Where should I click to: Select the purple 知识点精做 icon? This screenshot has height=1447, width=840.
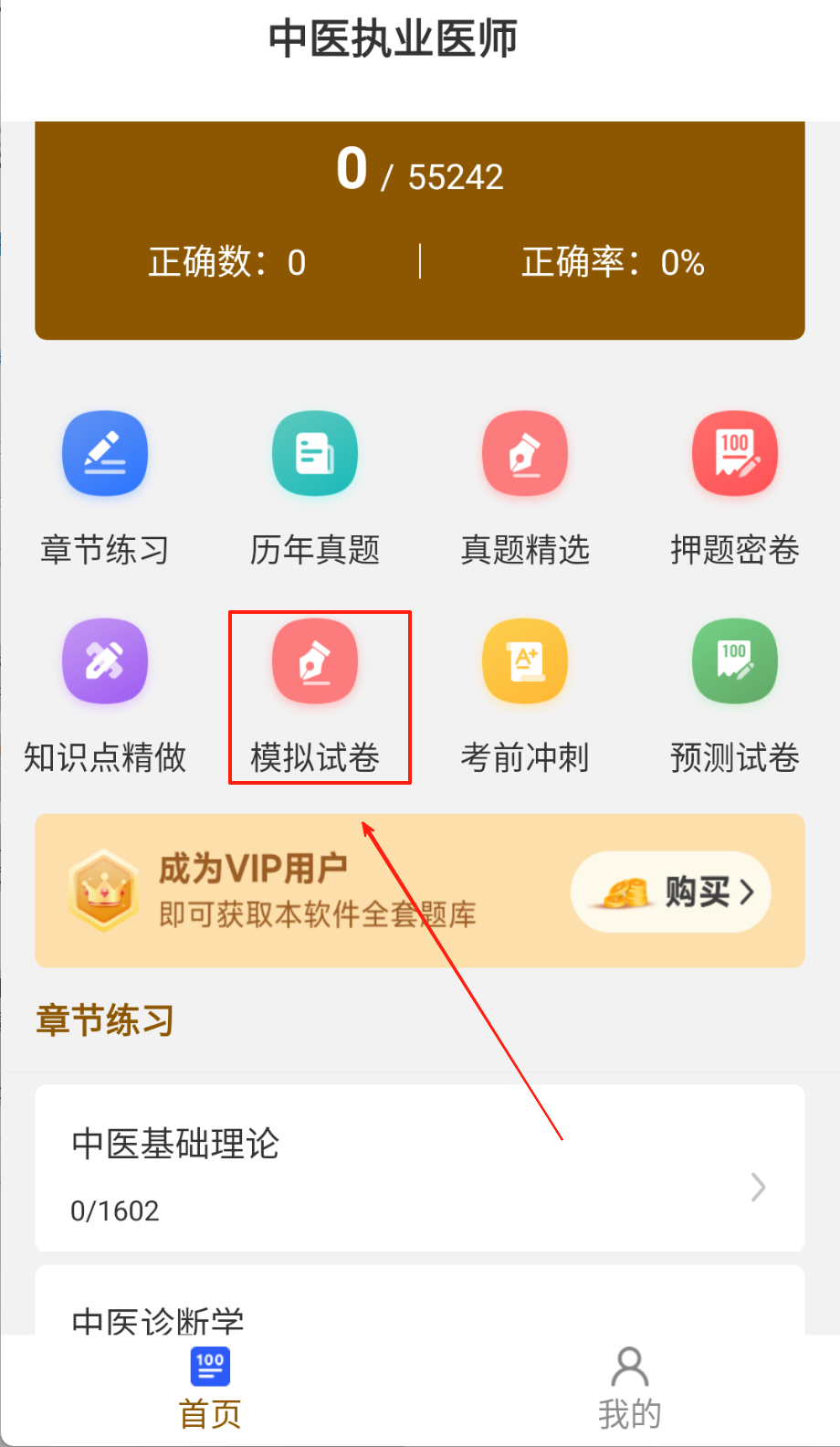click(104, 661)
